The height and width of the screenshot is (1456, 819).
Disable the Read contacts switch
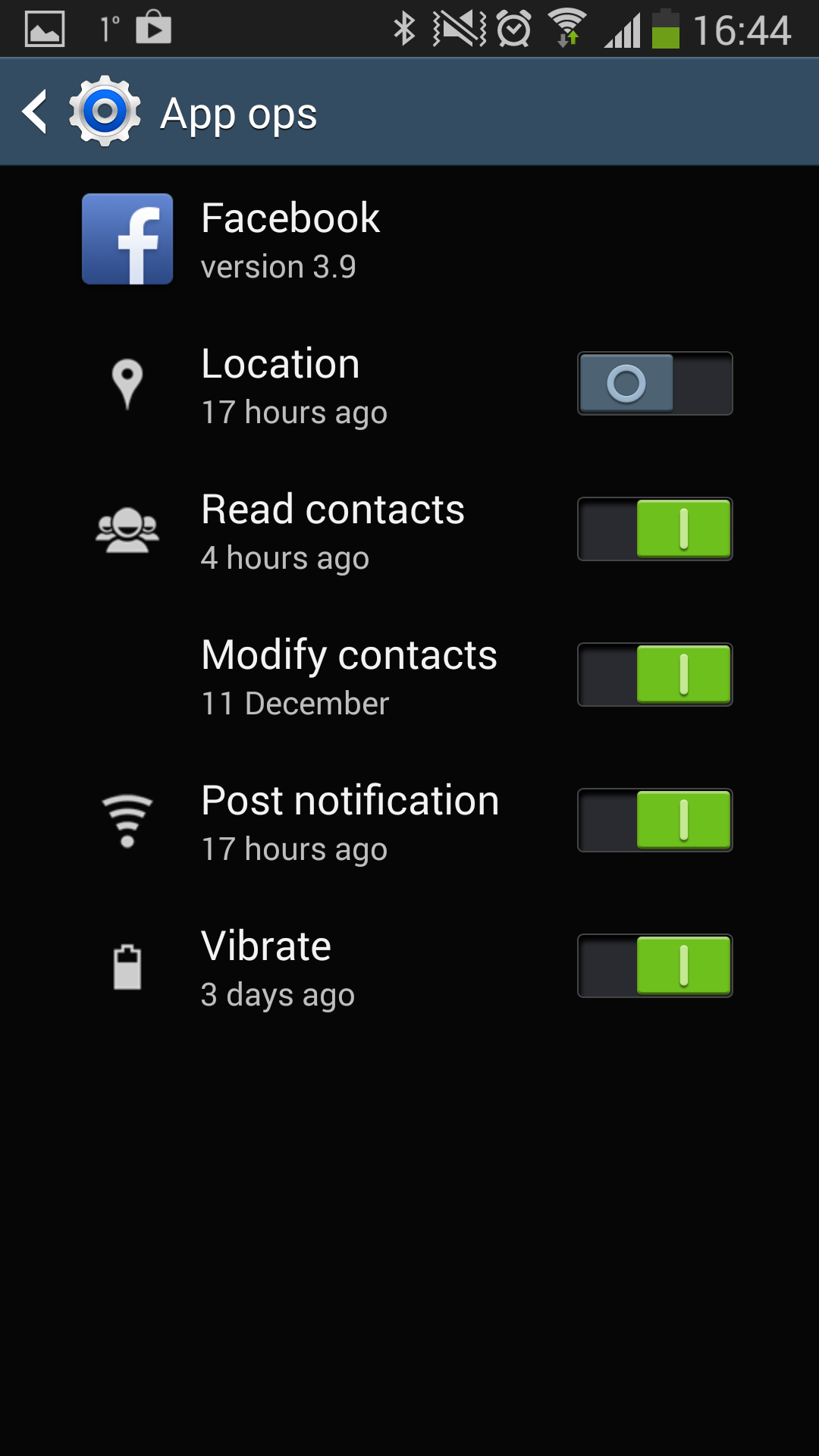[x=654, y=529]
